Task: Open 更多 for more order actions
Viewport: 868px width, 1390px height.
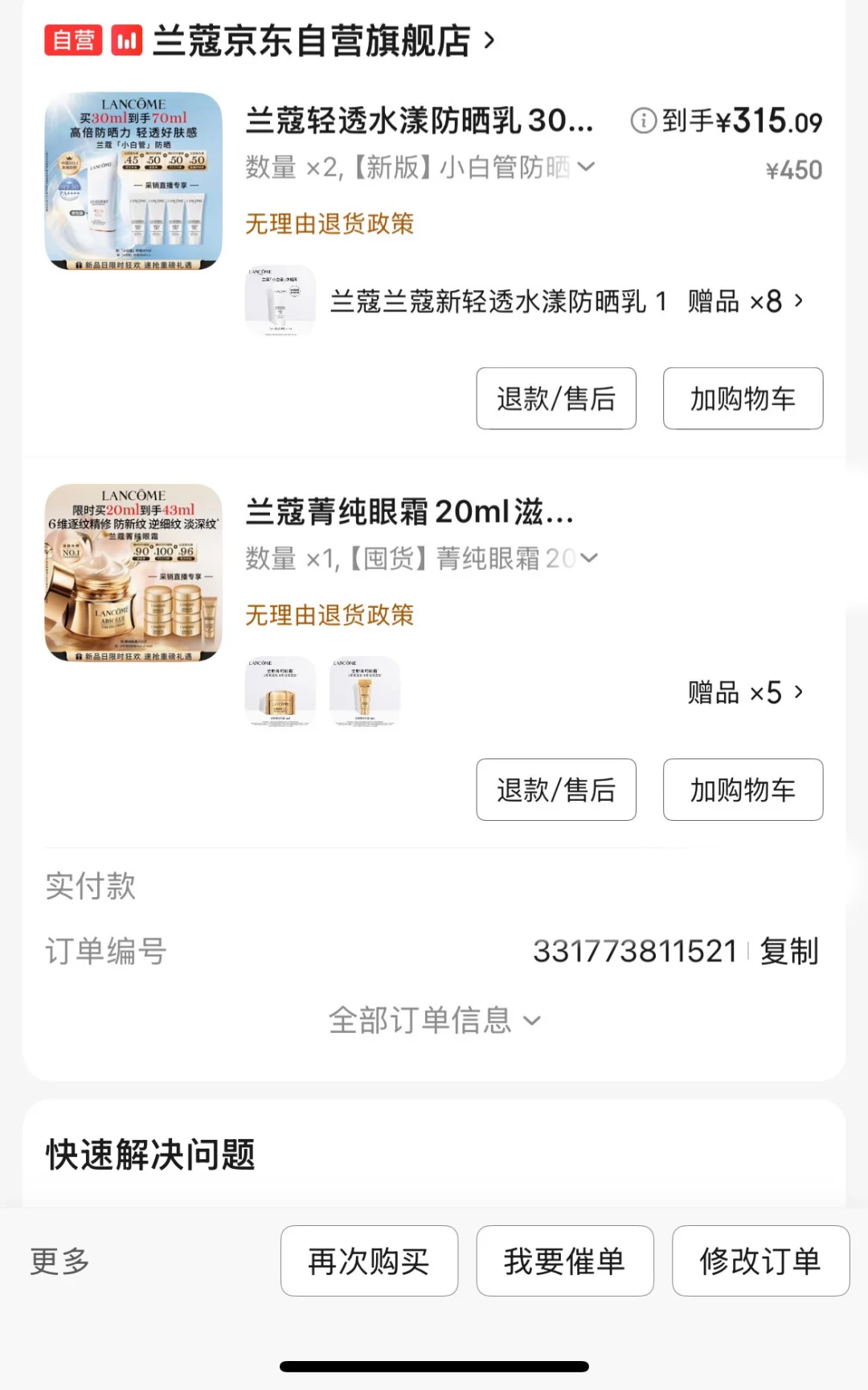Action: [x=57, y=1261]
